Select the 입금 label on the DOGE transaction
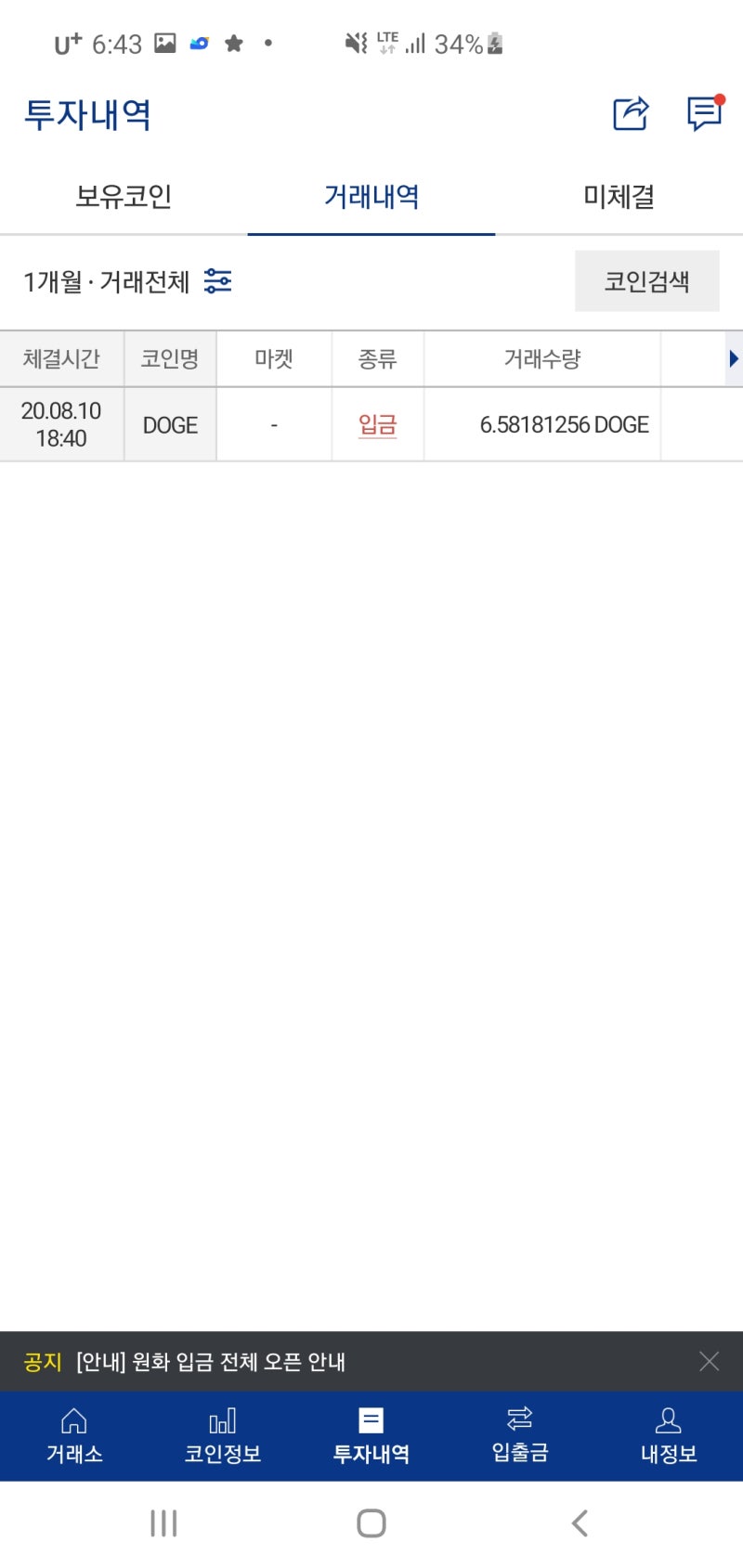 pos(376,424)
